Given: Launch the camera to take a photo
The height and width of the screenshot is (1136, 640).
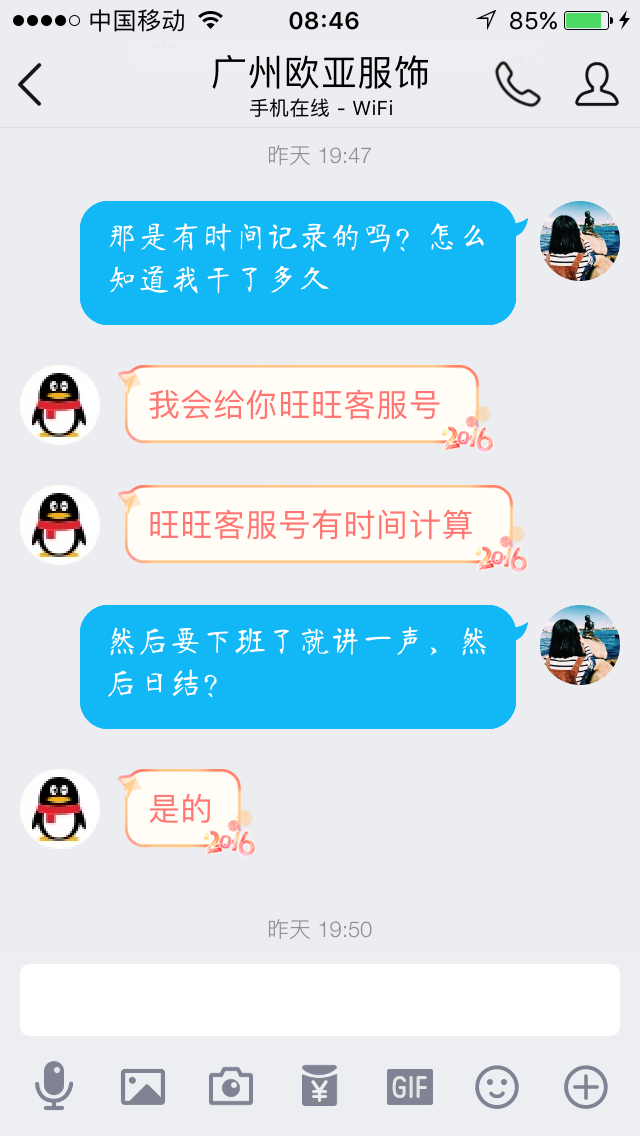Looking at the screenshot, I should click(x=231, y=1086).
